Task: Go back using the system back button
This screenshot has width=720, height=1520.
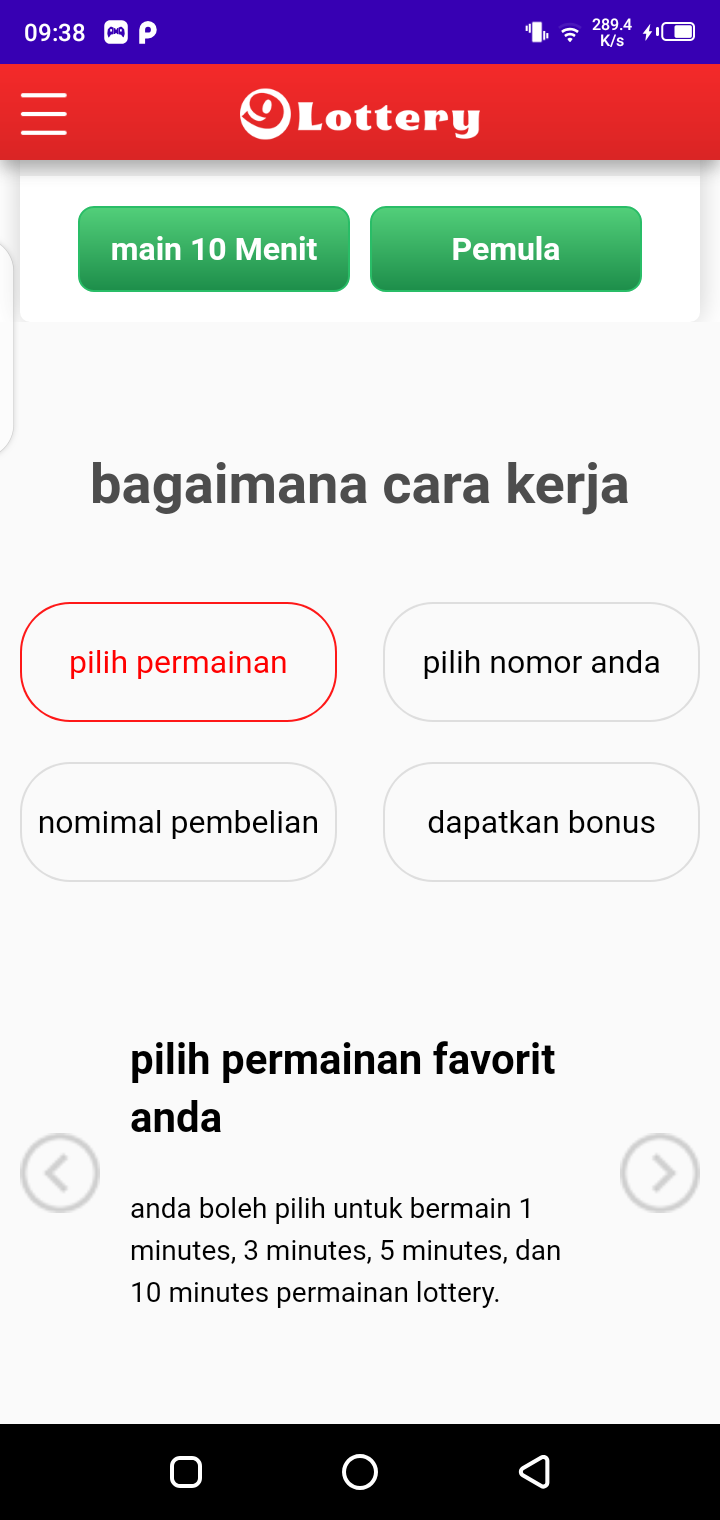Action: (x=534, y=1472)
